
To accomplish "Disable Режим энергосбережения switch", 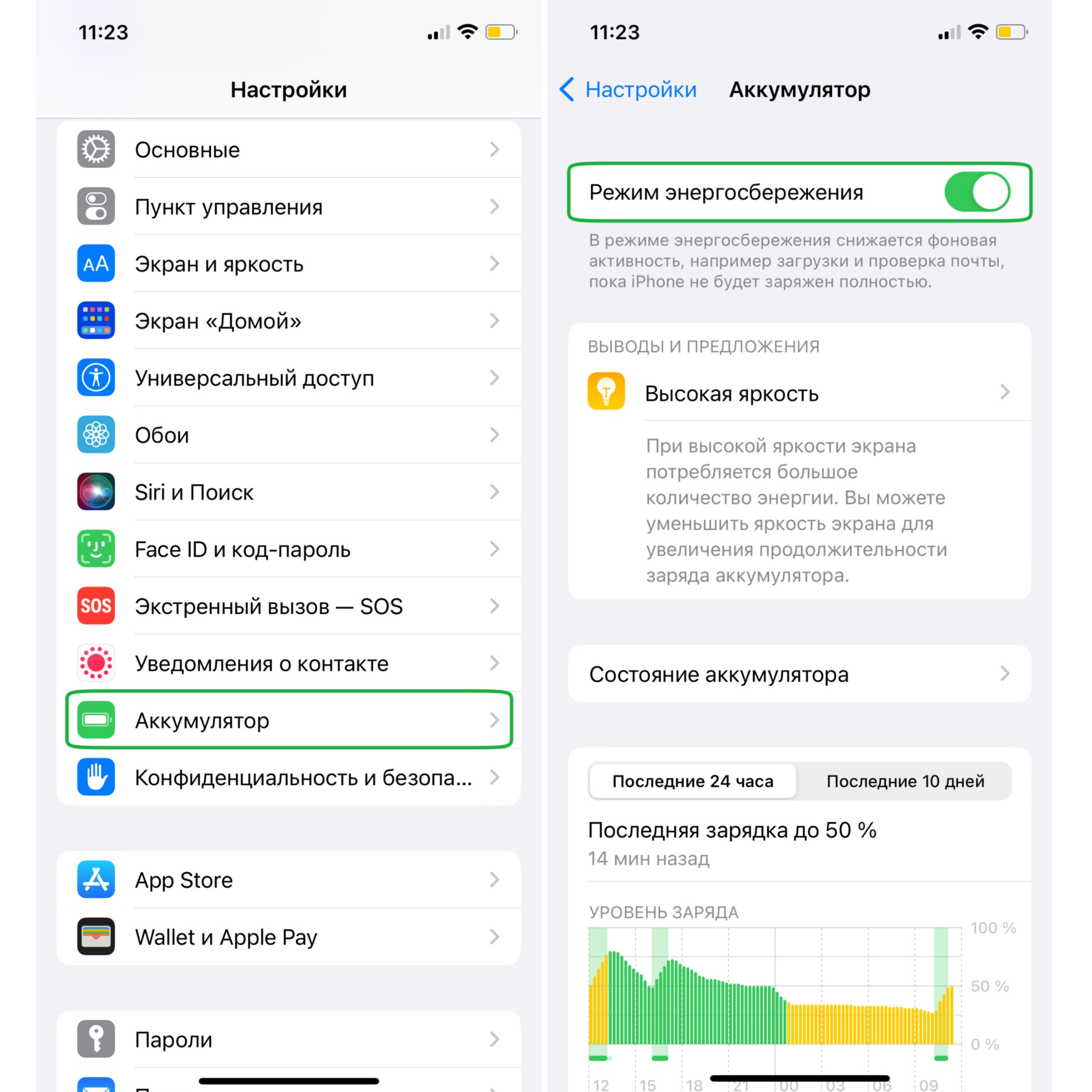I will tap(977, 192).
